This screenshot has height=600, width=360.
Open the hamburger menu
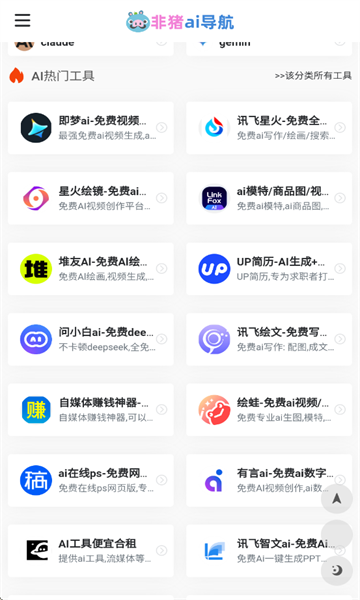[22, 20]
